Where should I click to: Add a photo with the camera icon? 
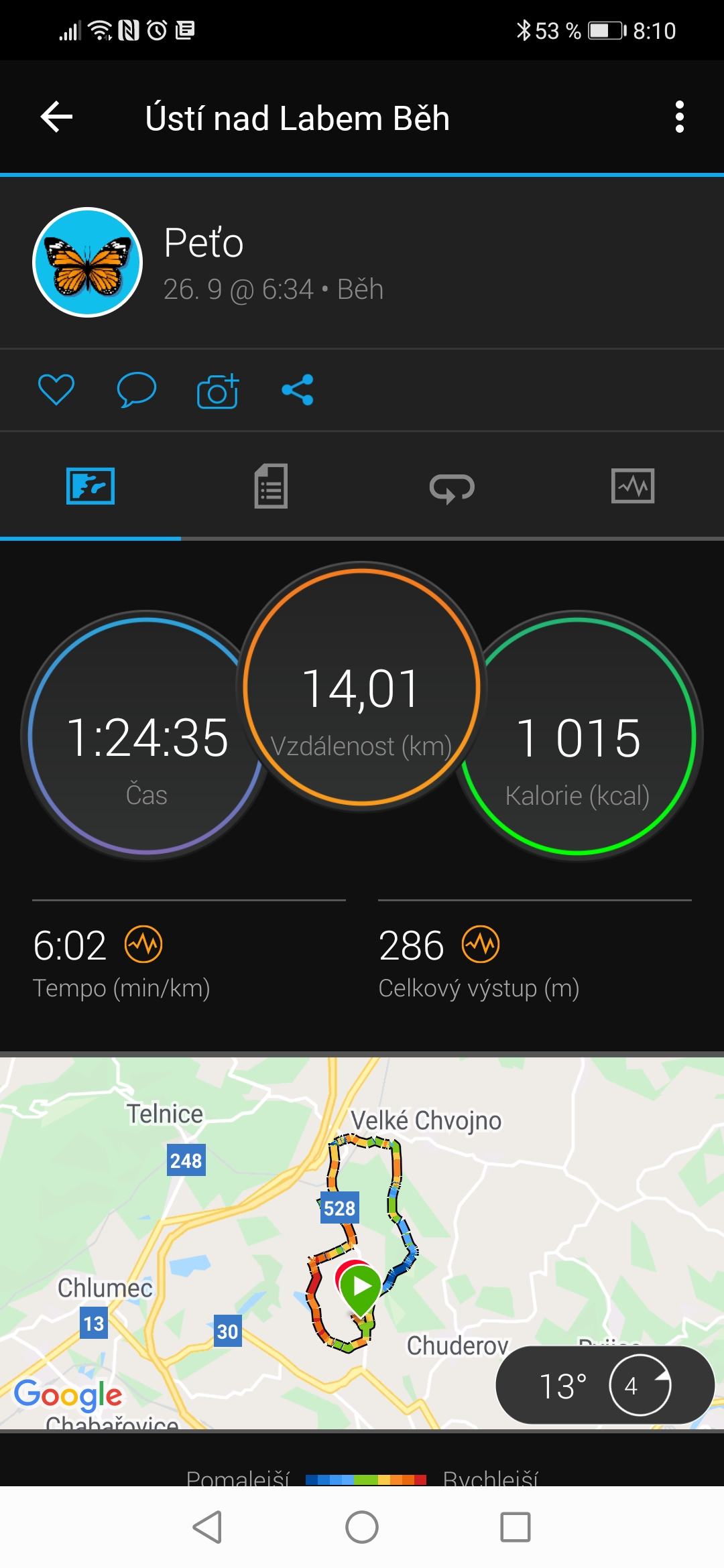[x=218, y=391]
